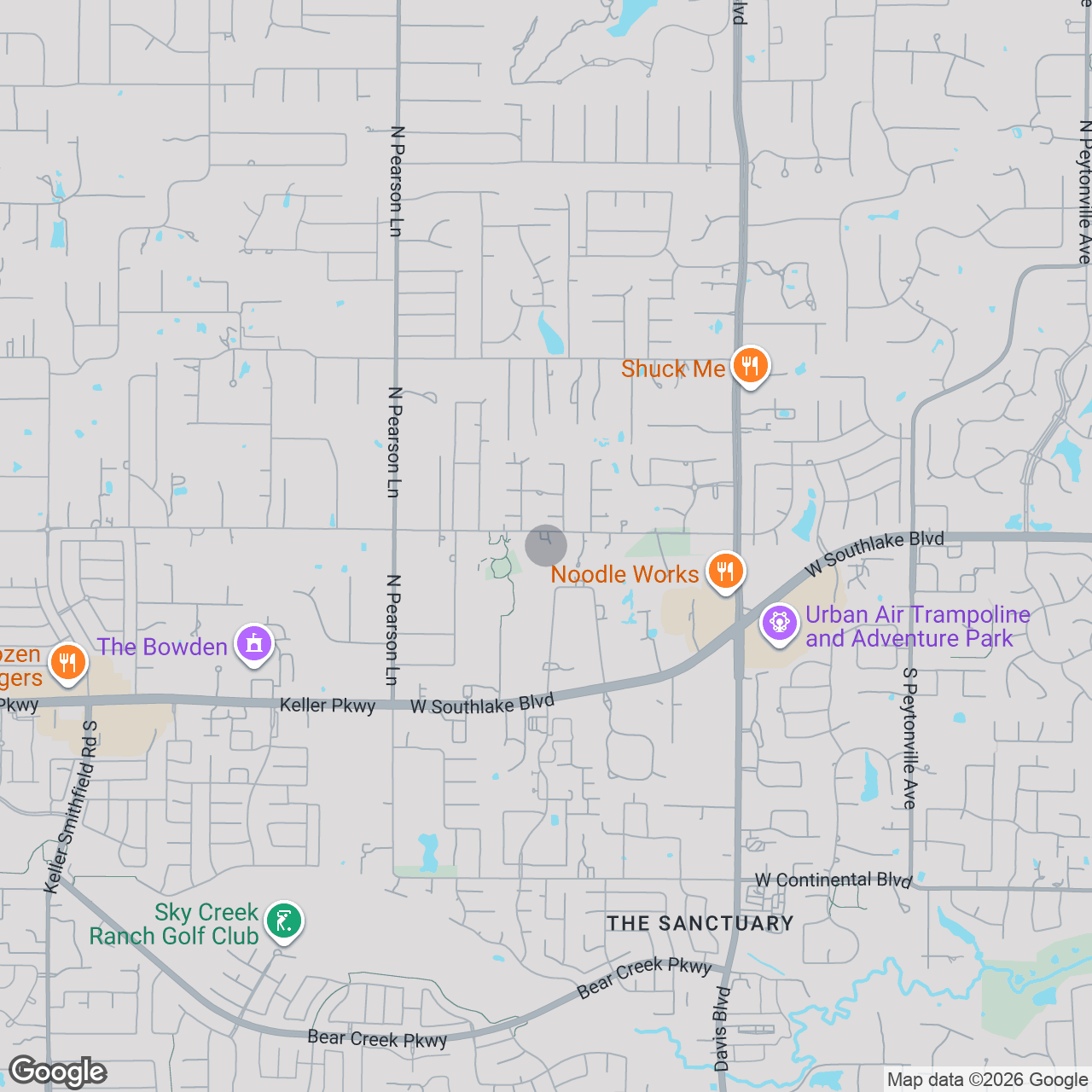Tap the gray center location marker
1092x1092 pixels.
click(x=546, y=546)
